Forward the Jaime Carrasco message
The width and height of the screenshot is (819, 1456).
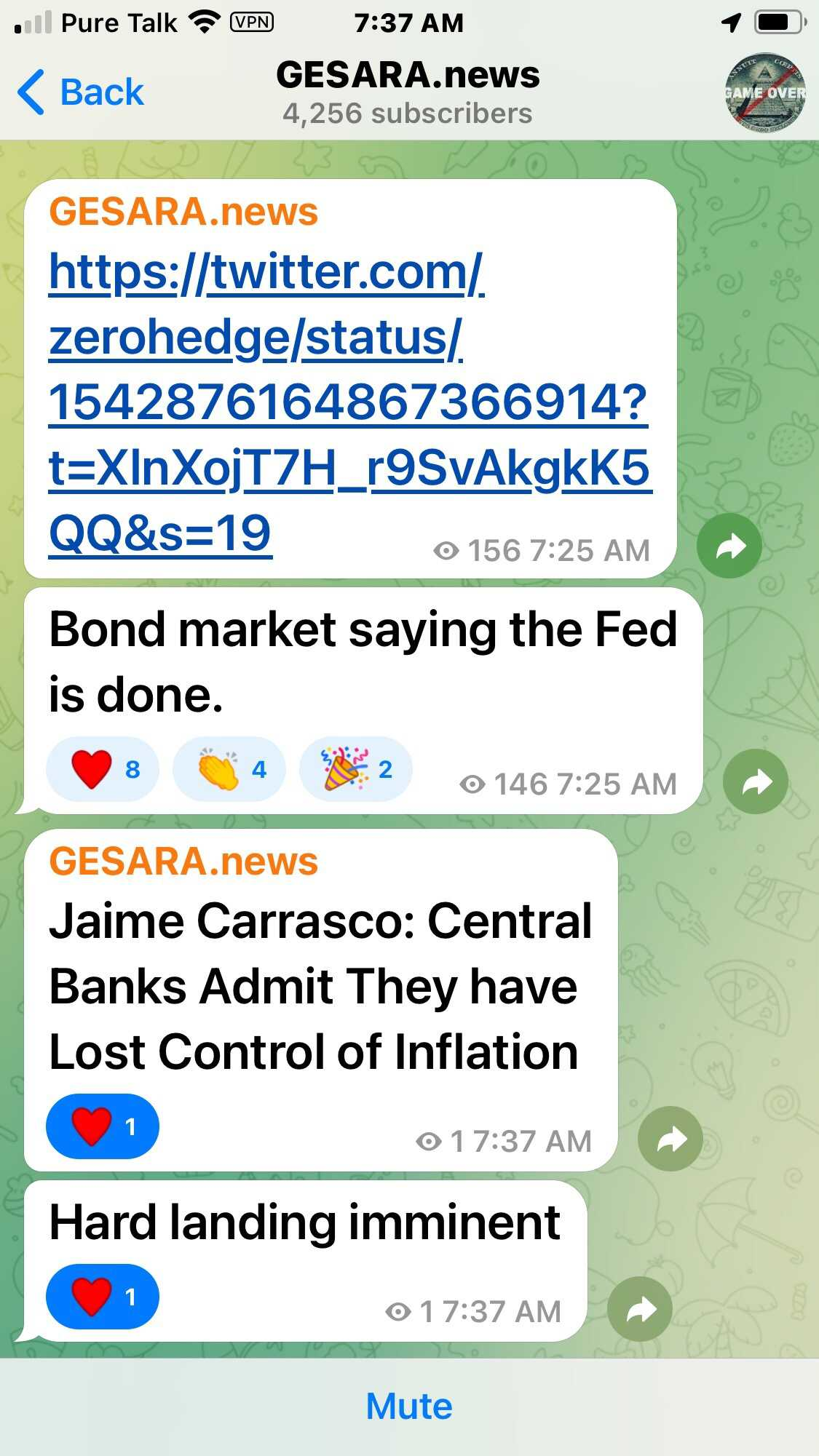670,1139
